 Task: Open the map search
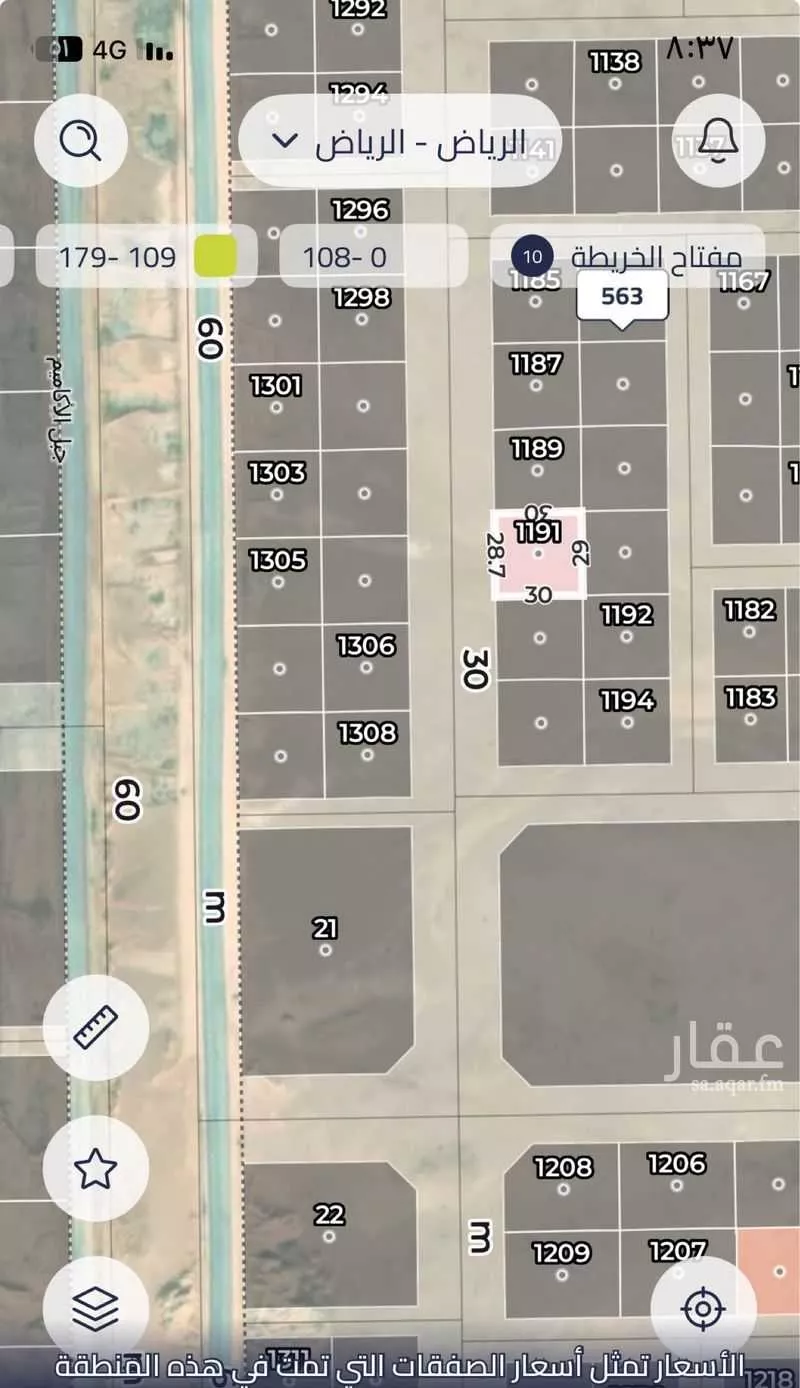80,141
